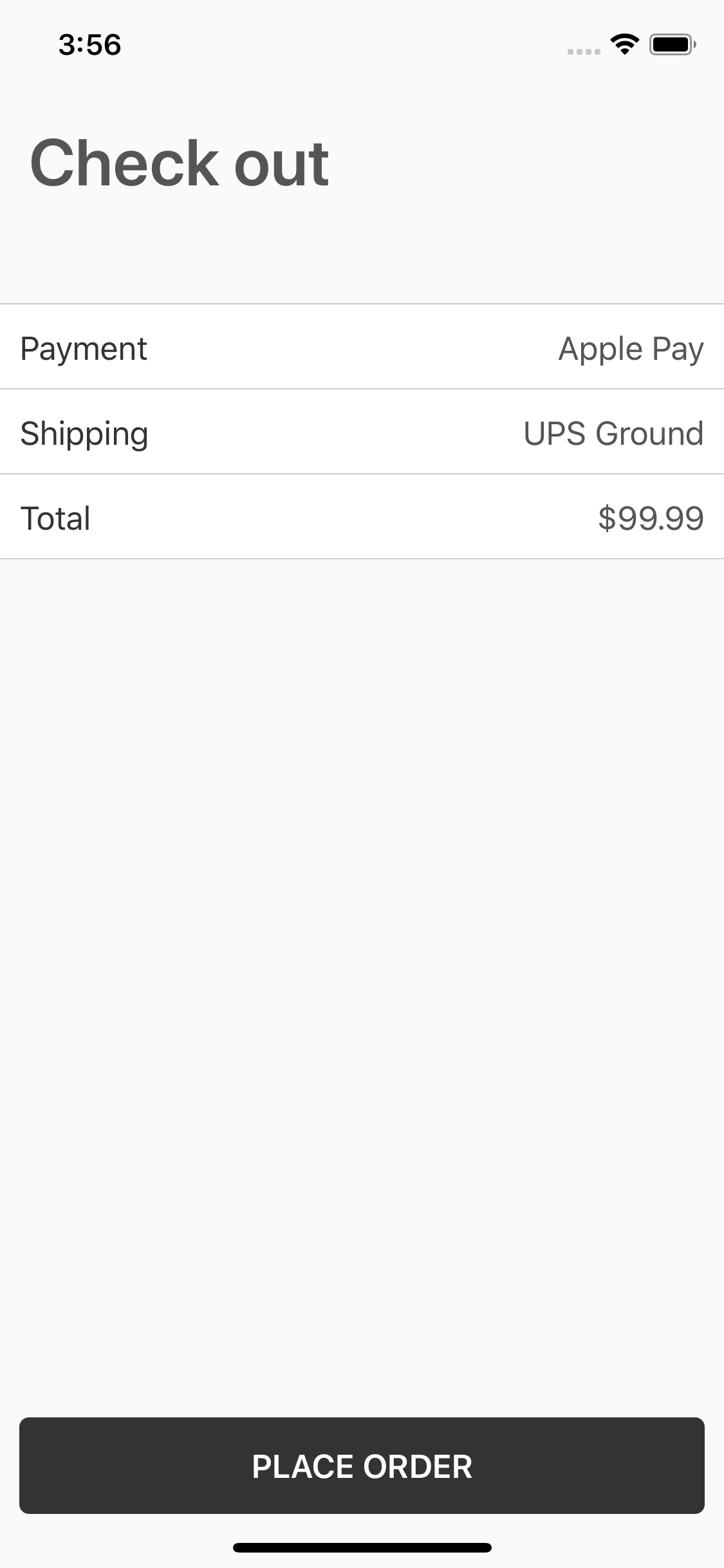Tap the clock showing 3:56

point(89,44)
